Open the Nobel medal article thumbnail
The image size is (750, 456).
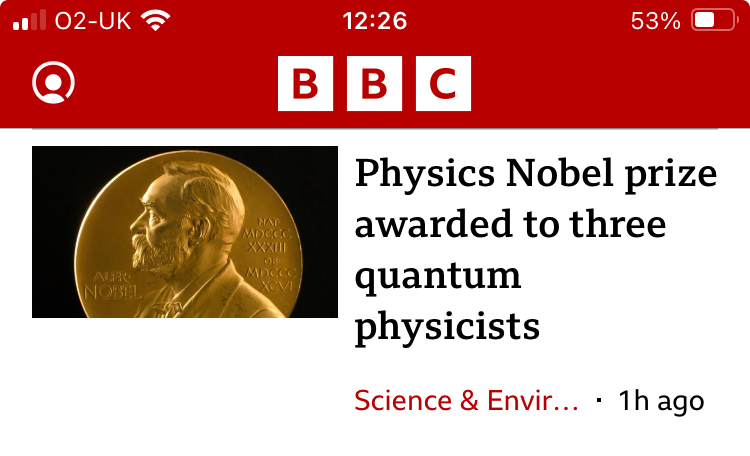185,232
